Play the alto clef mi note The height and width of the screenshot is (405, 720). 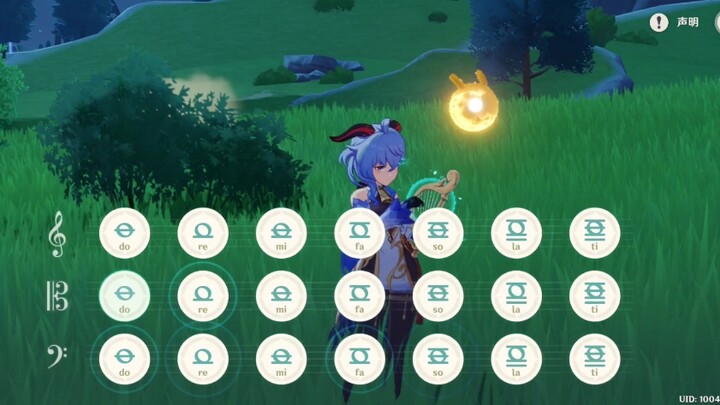tap(281, 296)
